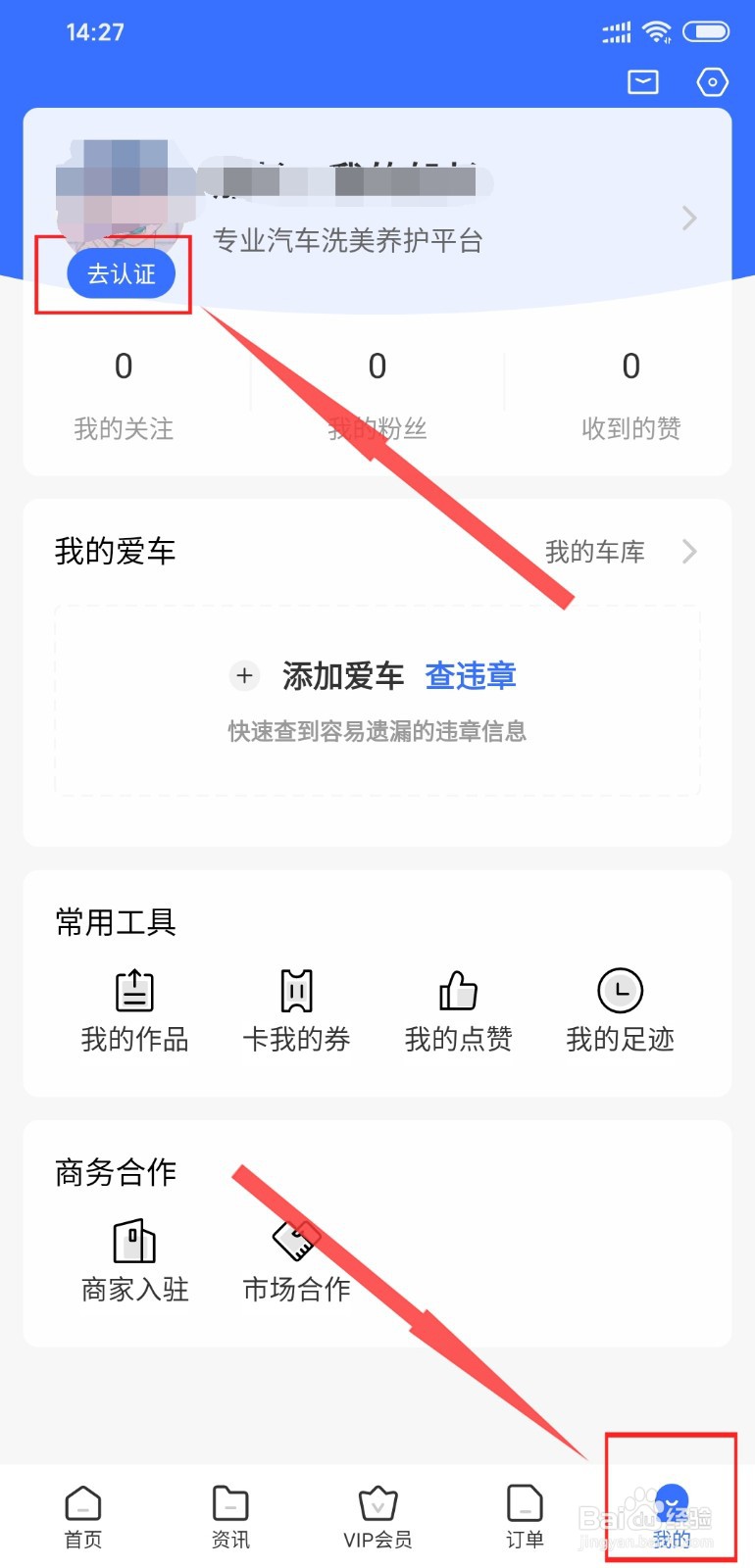Open the VIP会员 membership tab
Viewport: 755px width, 1568px height.
point(377,1514)
